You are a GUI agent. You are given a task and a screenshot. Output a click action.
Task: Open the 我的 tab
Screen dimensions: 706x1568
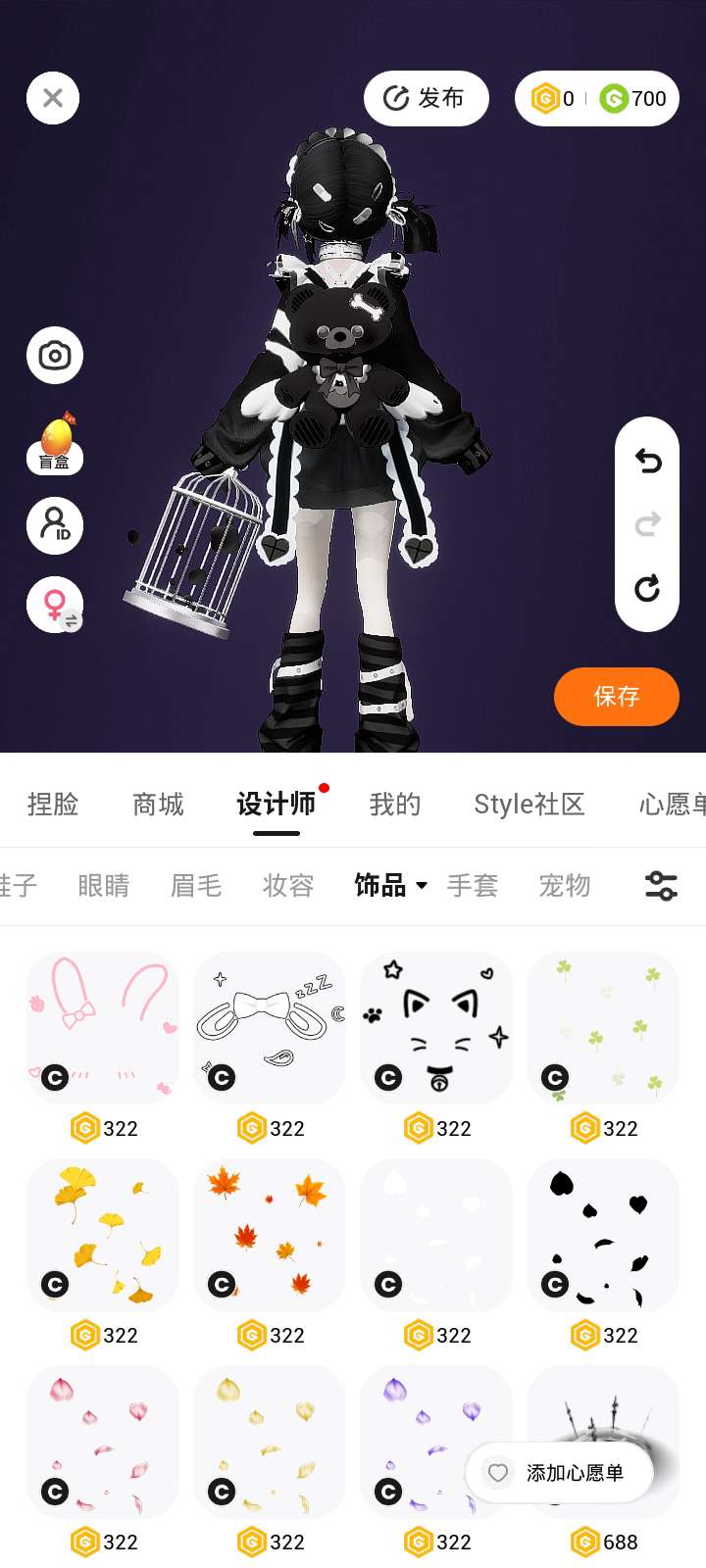395,805
